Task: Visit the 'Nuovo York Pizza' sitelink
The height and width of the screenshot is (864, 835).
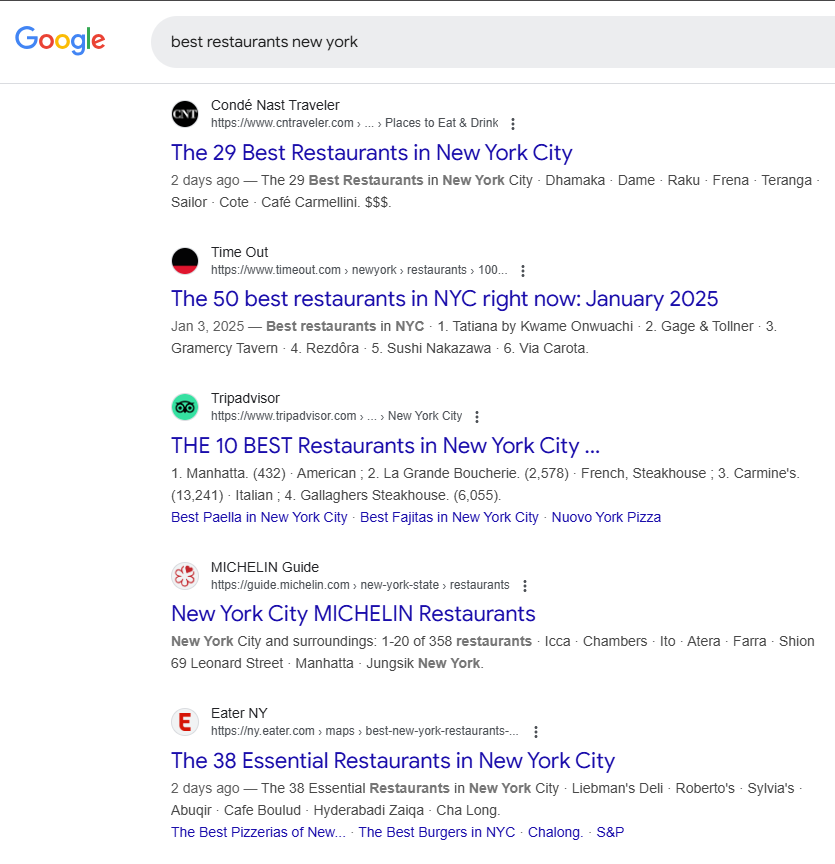Action: pyautogui.click(x=606, y=517)
